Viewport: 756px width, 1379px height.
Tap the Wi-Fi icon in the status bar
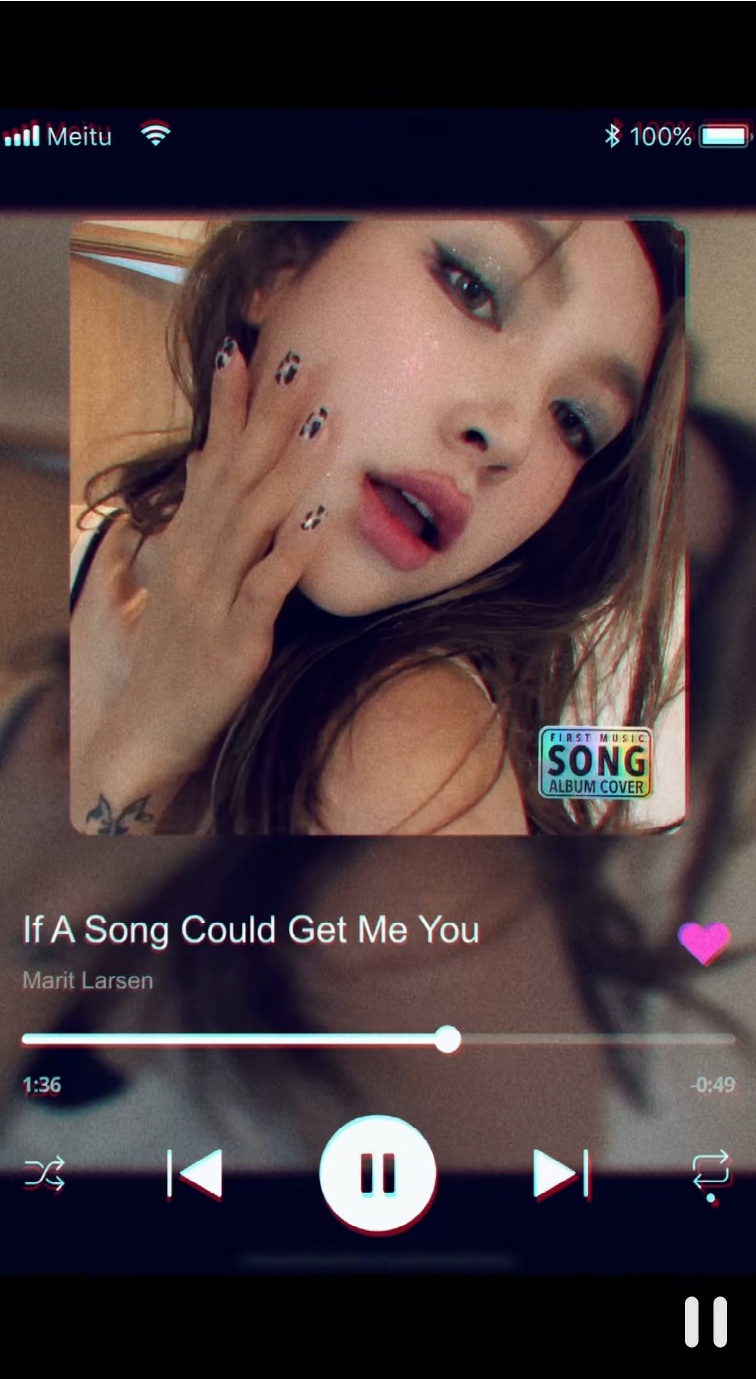pos(153,131)
